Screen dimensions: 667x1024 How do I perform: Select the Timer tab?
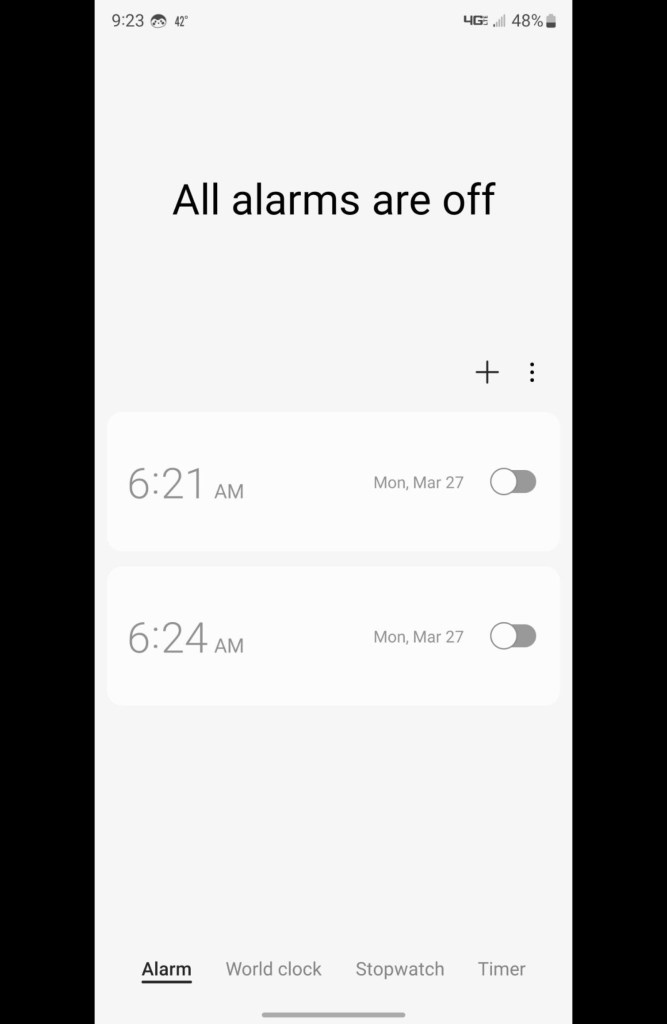pyautogui.click(x=501, y=969)
